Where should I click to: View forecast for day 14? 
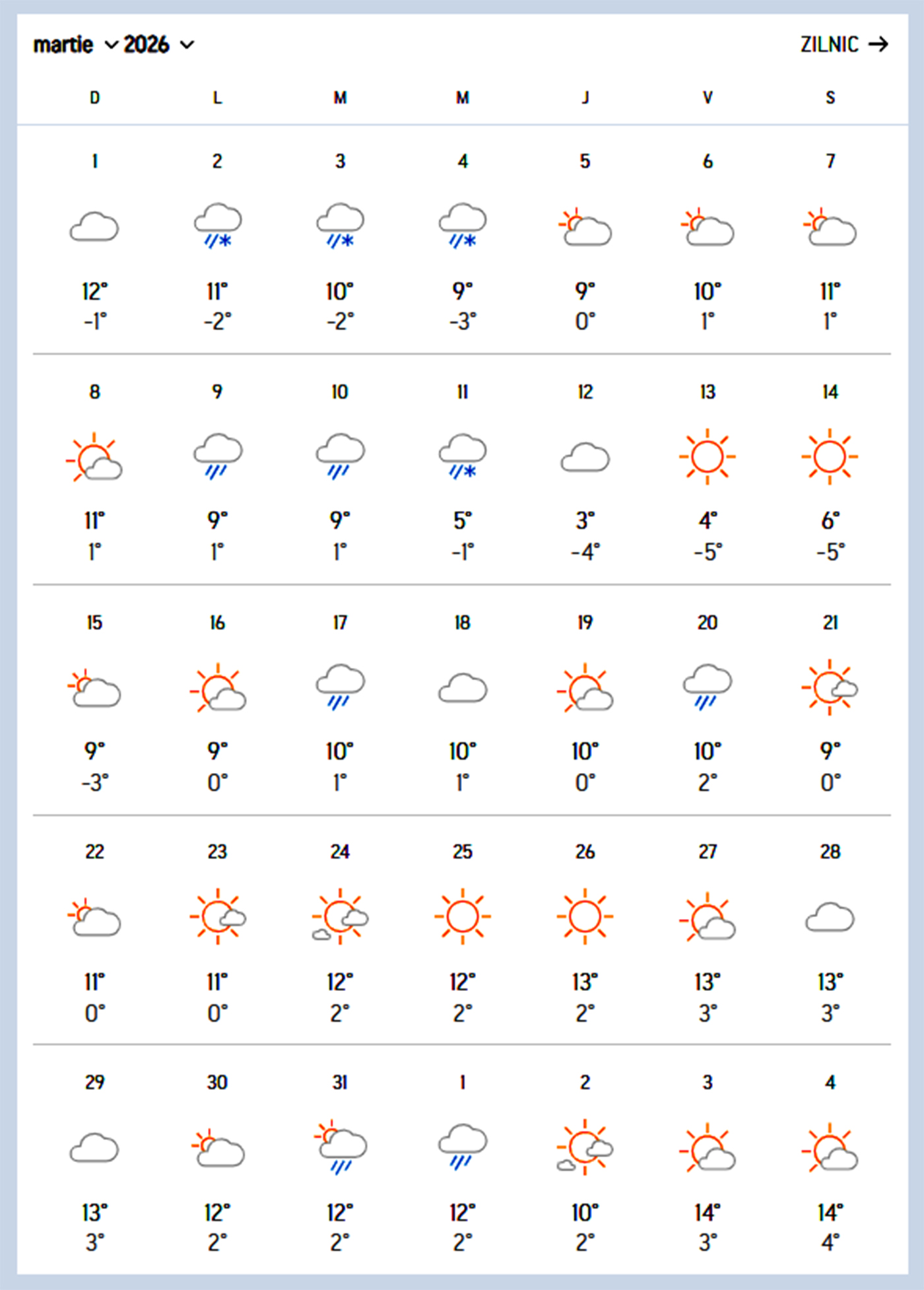coord(830,469)
